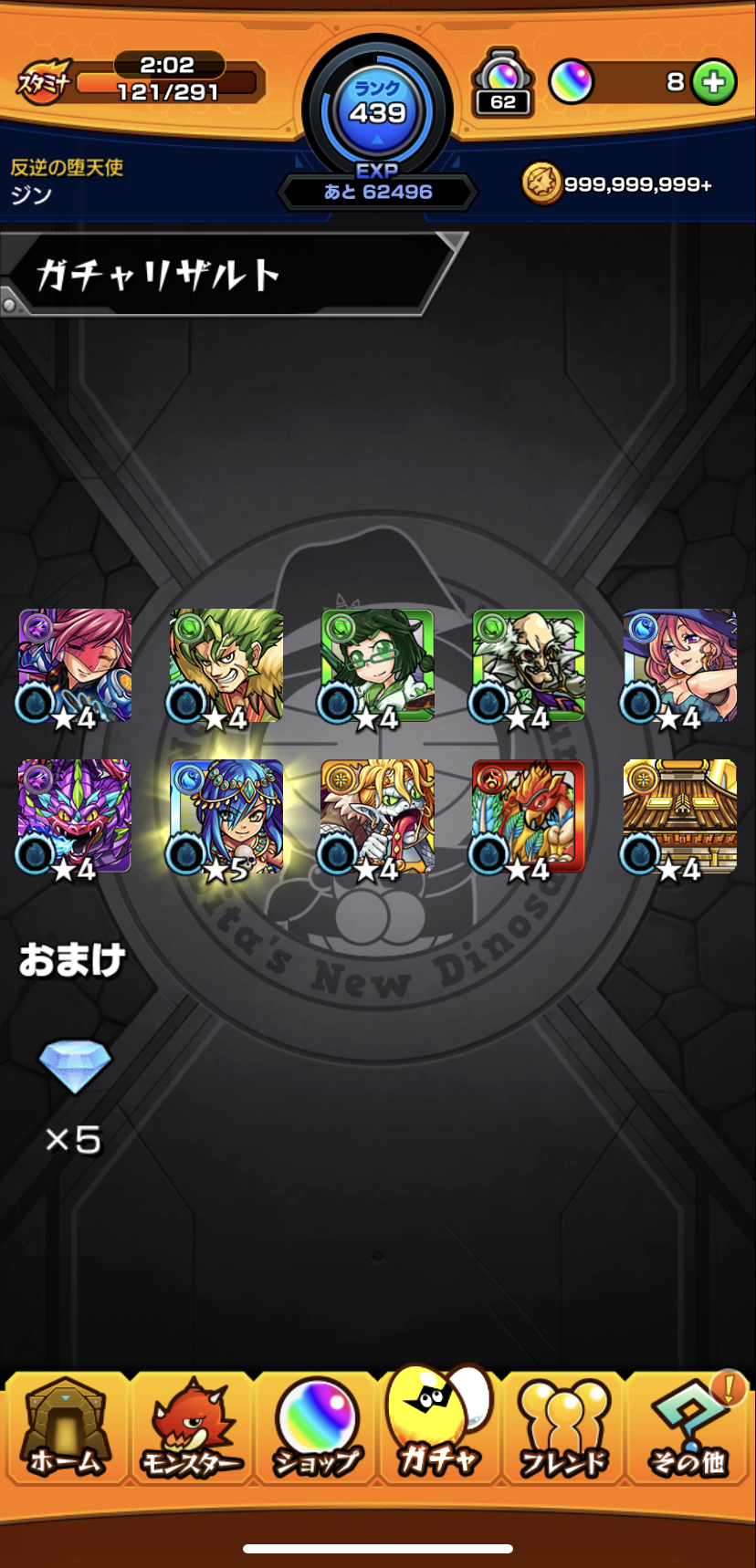Open the white-bearded old man monster
This screenshot has width=756, height=1568.
click(x=529, y=666)
